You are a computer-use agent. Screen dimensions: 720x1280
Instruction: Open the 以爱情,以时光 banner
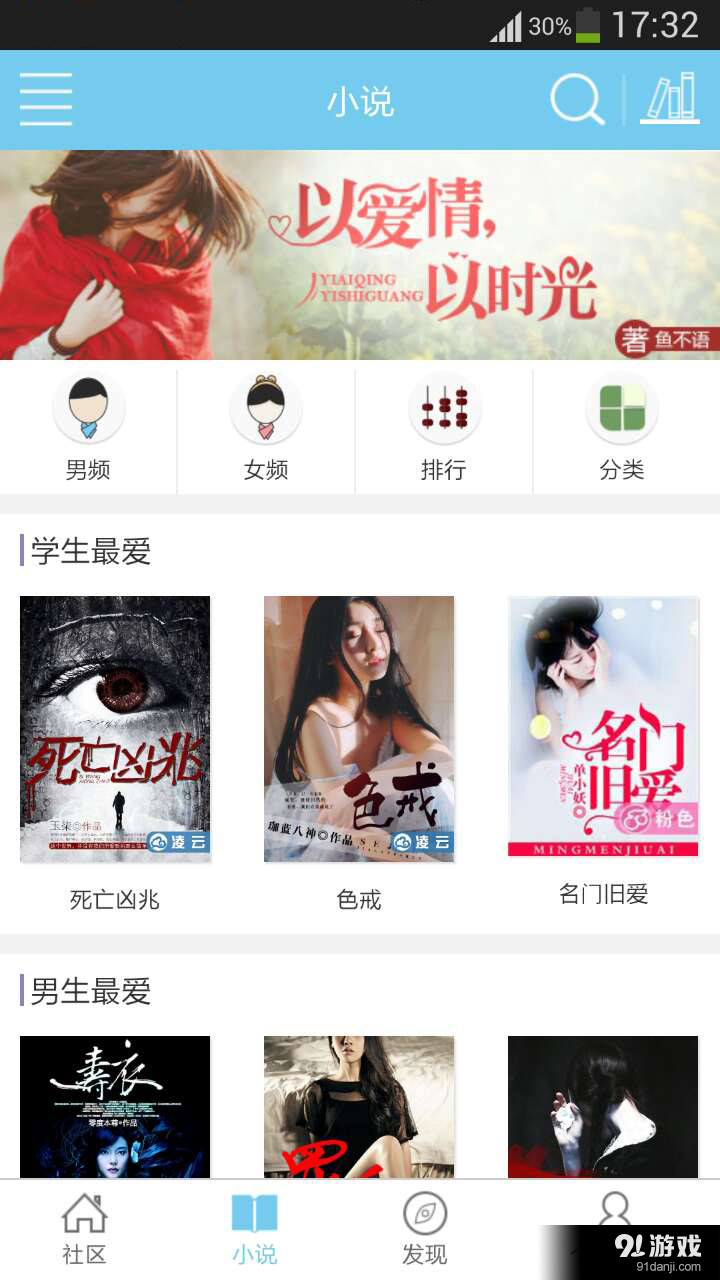point(360,255)
